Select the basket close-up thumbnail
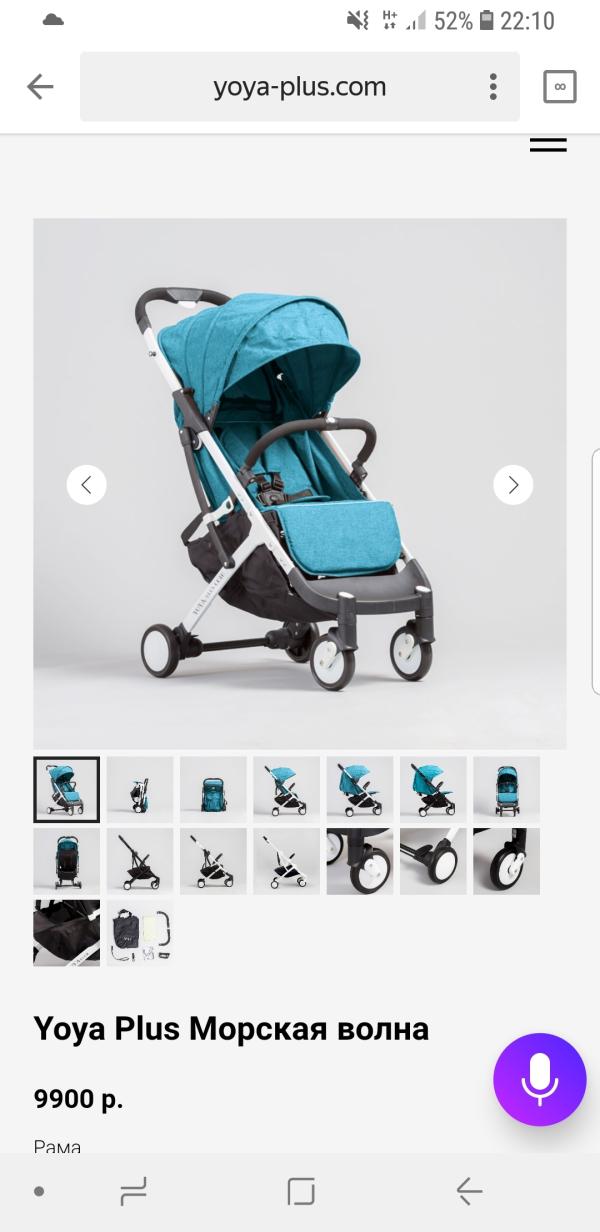Image resolution: width=600 pixels, height=1232 pixels. [66, 933]
